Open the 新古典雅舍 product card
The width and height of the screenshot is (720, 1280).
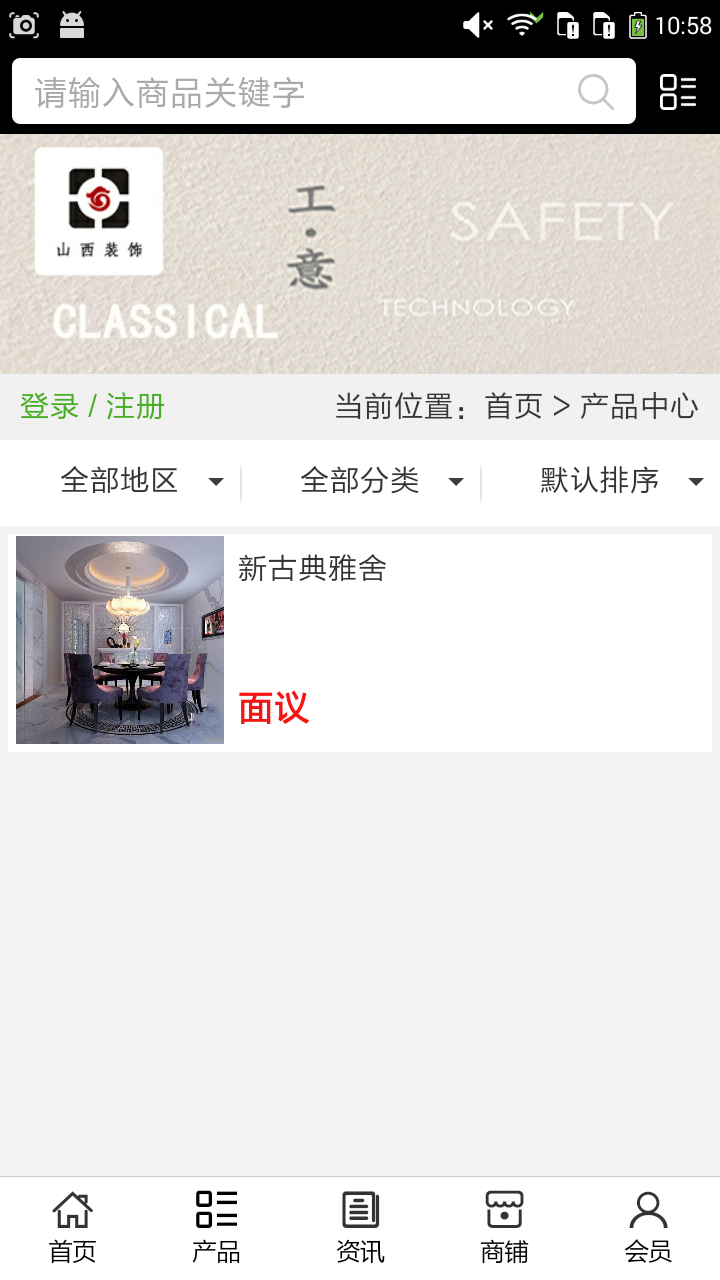pyautogui.click(x=360, y=642)
